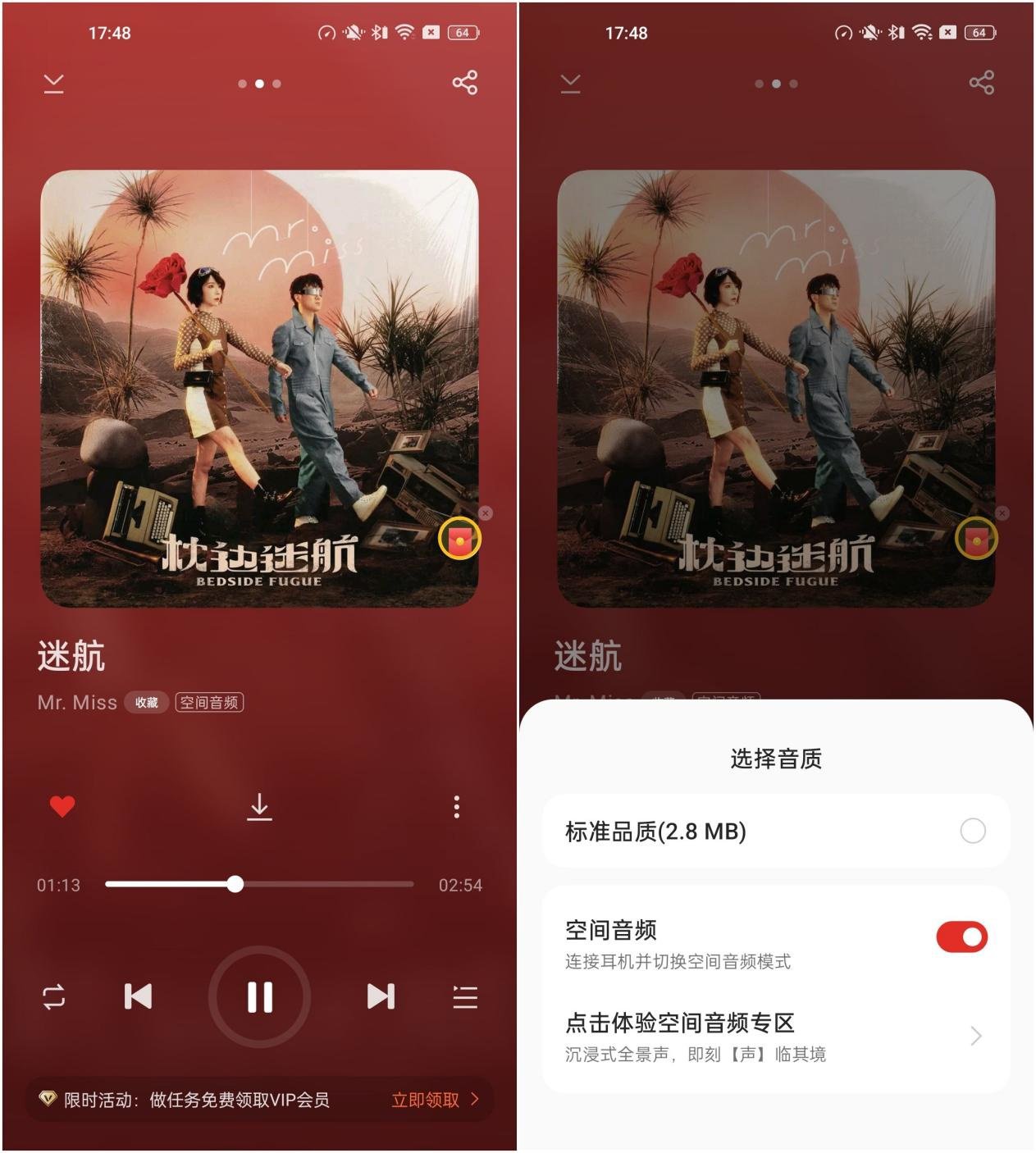Tap 立即领取 to claim VIP membership
1036x1153 pixels.
(434, 1100)
